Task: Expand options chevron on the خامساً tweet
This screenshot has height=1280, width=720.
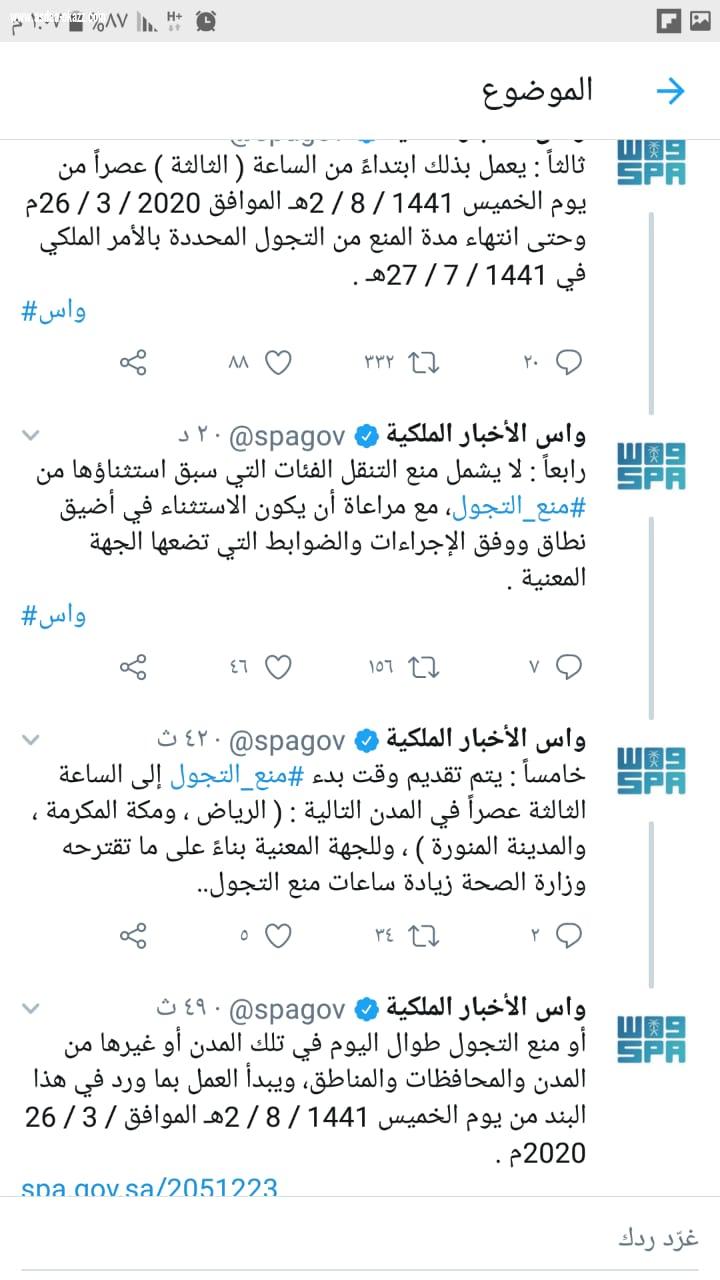Action: 31,740
